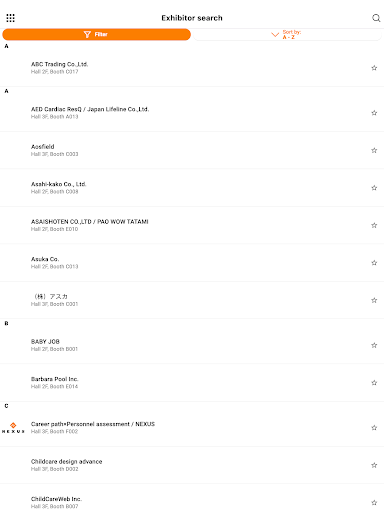Select ASAISHOTEN CO.,LTD / PAO WOW TATAMI
This screenshot has height=512, width=384.
click(x=192, y=225)
